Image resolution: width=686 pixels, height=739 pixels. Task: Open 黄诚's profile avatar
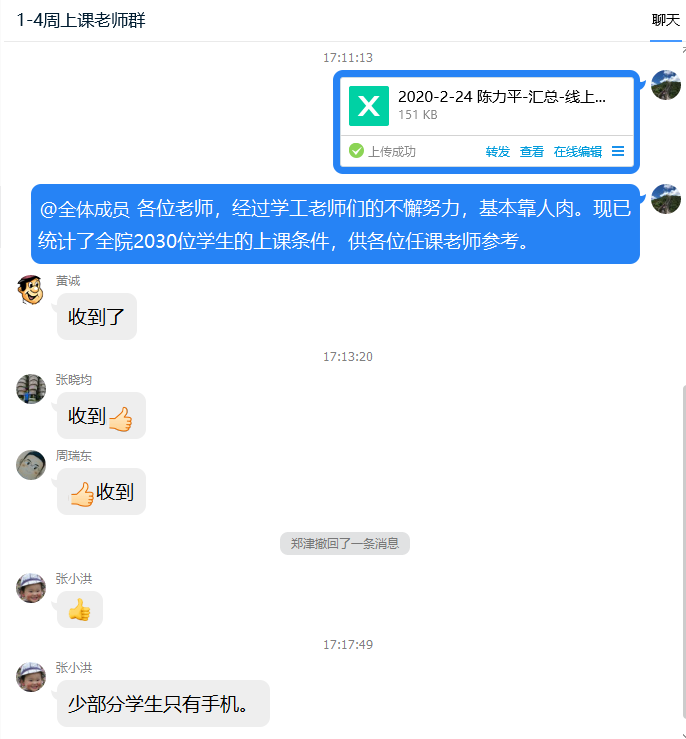pyautogui.click(x=31, y=290)
